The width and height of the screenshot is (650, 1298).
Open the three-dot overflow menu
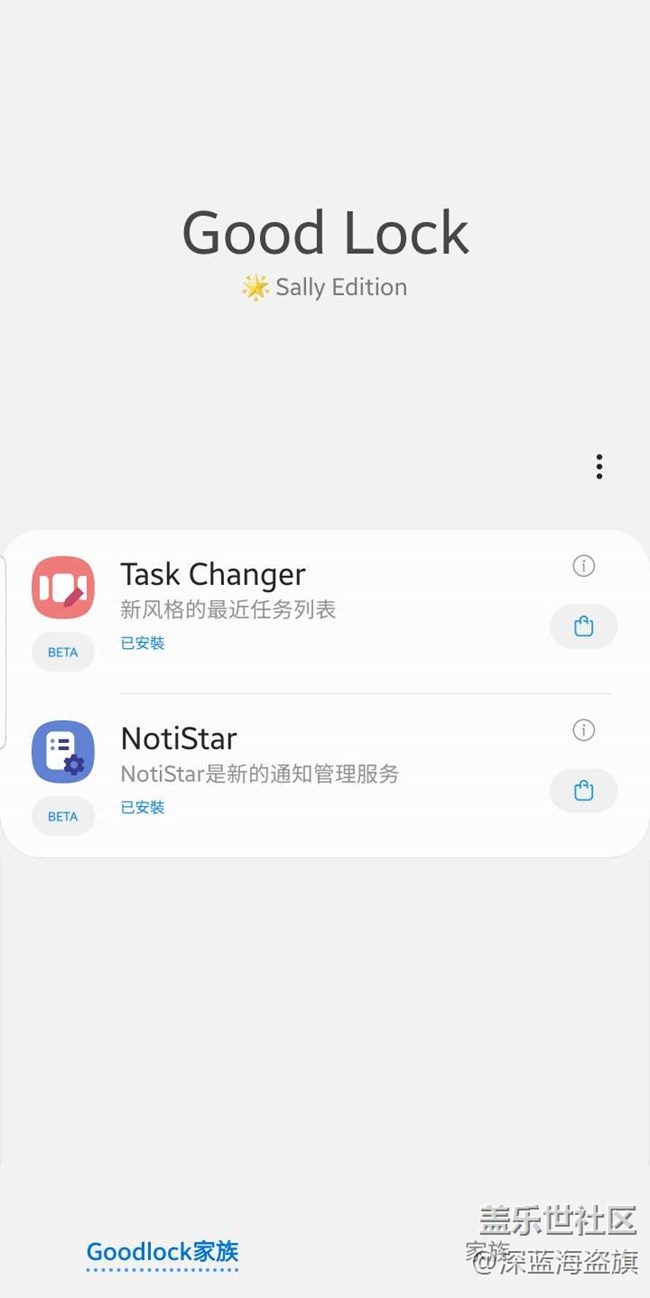599,467
